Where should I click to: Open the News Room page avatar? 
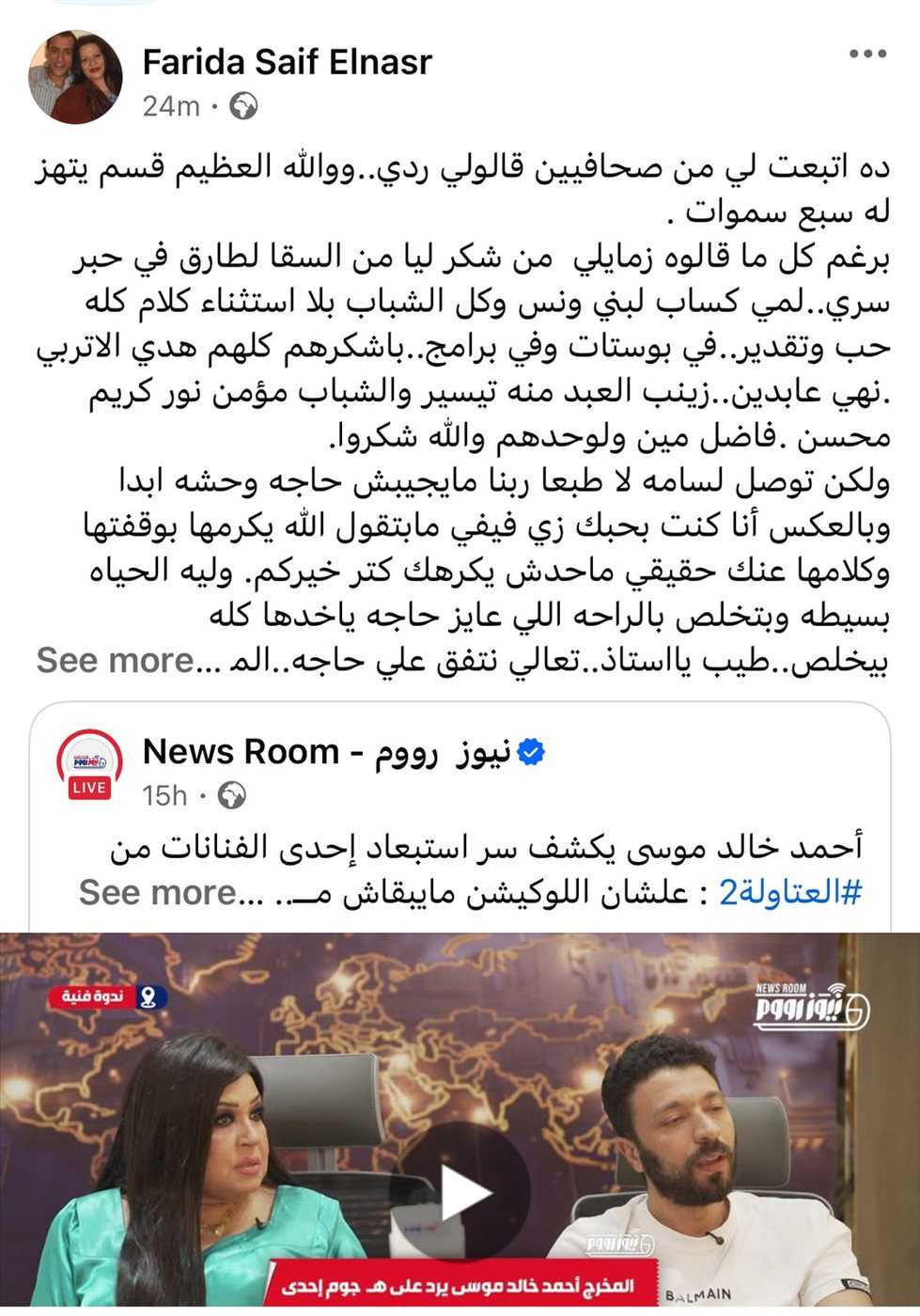tap(89, 765)
